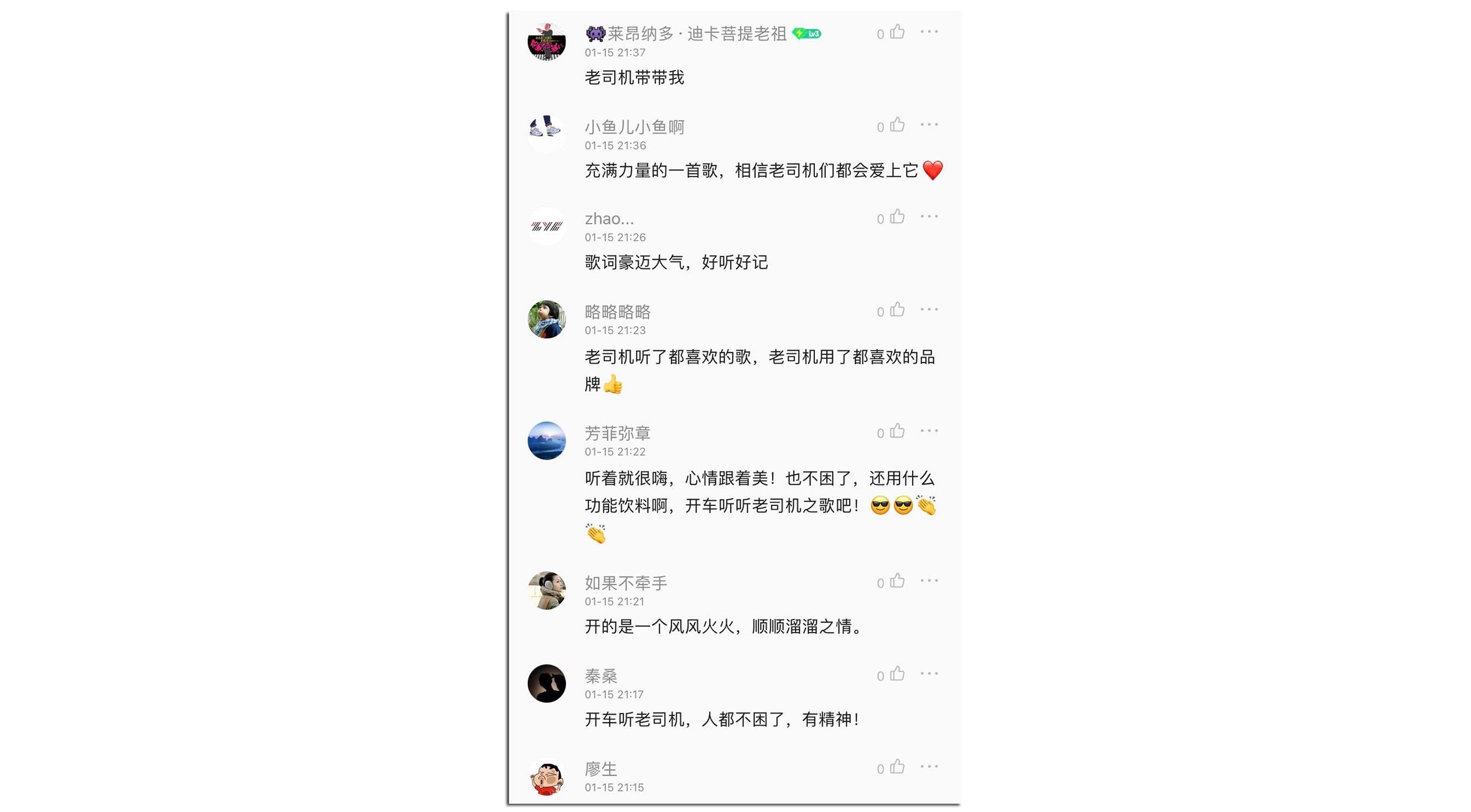Screen dimensions: 1471x812
Task: Like the comment by 小鱼儿小鱼啊
Action: tap(897, 125)
